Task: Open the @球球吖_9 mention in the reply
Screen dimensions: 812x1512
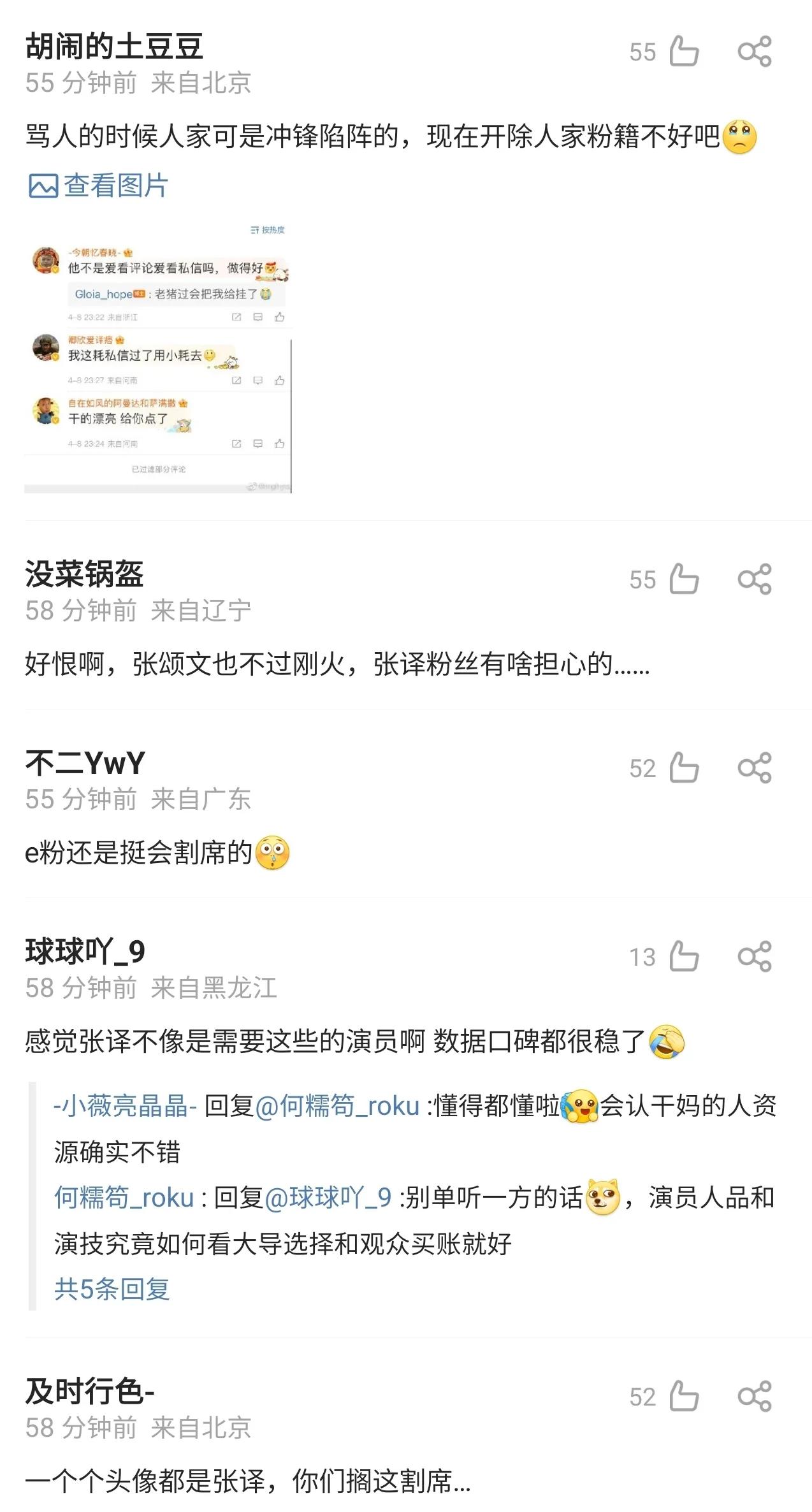Action: tap(328, 1198)
